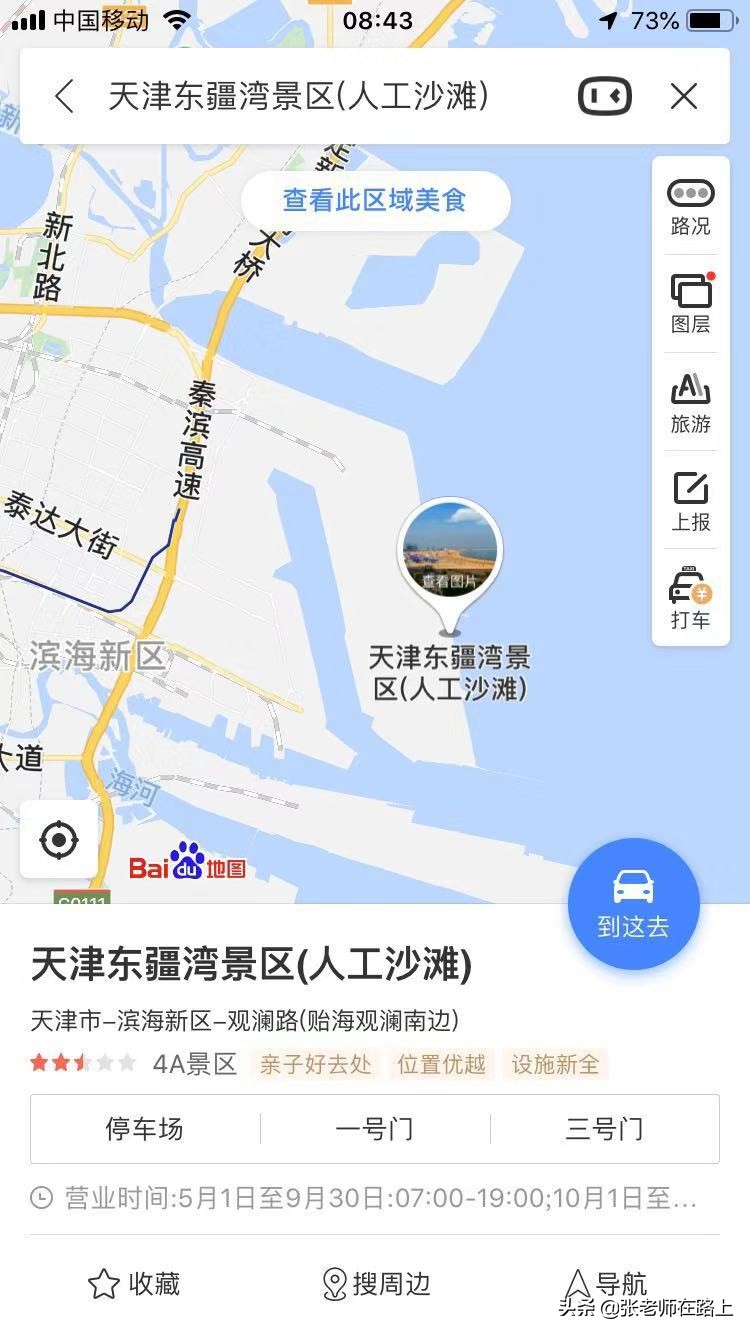Tap the 2.5-star rating stars
The width and height of the screenshot is (750, 1334).
pyautogui.click(x=84, y=1064)
